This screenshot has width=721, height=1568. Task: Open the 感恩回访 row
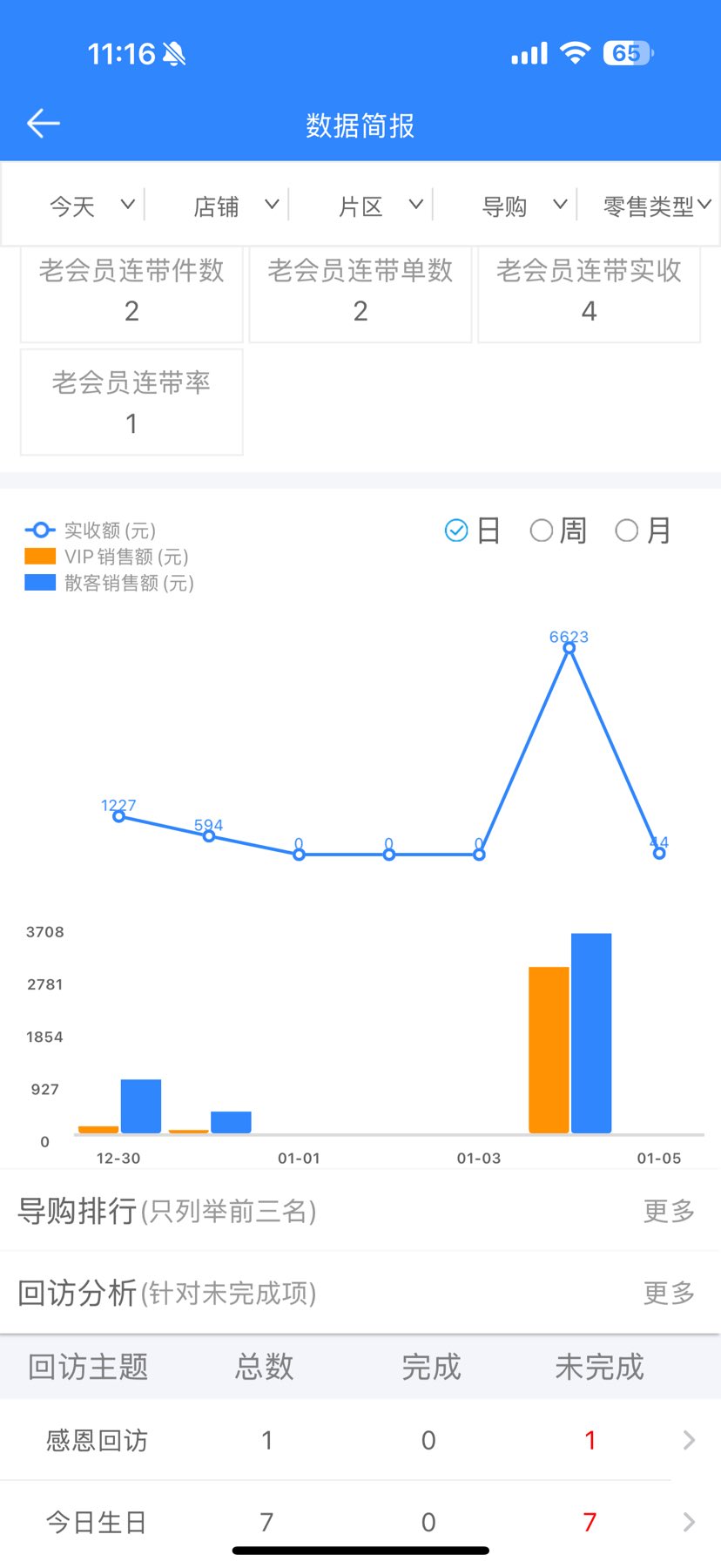360,1440
